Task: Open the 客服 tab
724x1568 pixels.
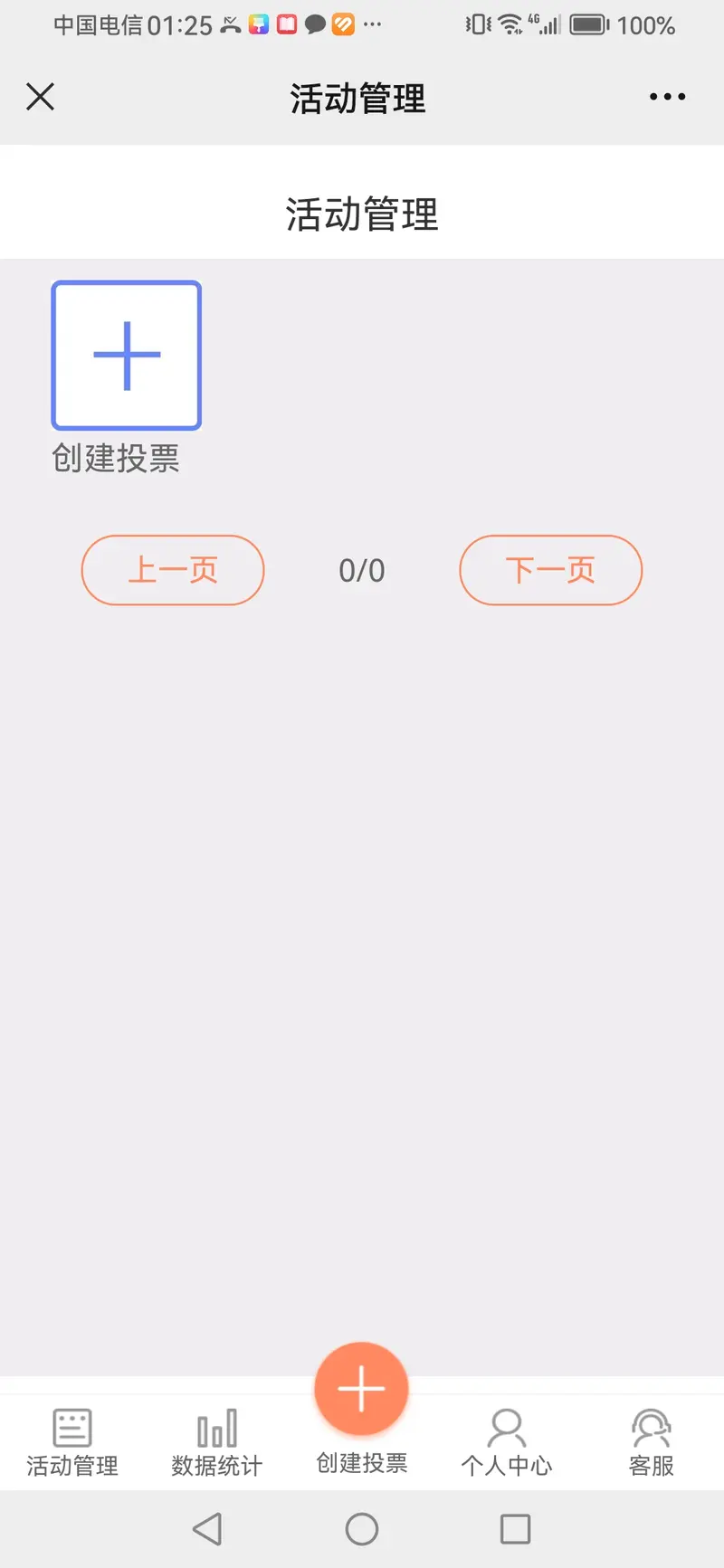Action: pyautogui.click(x=652, y=1442)
